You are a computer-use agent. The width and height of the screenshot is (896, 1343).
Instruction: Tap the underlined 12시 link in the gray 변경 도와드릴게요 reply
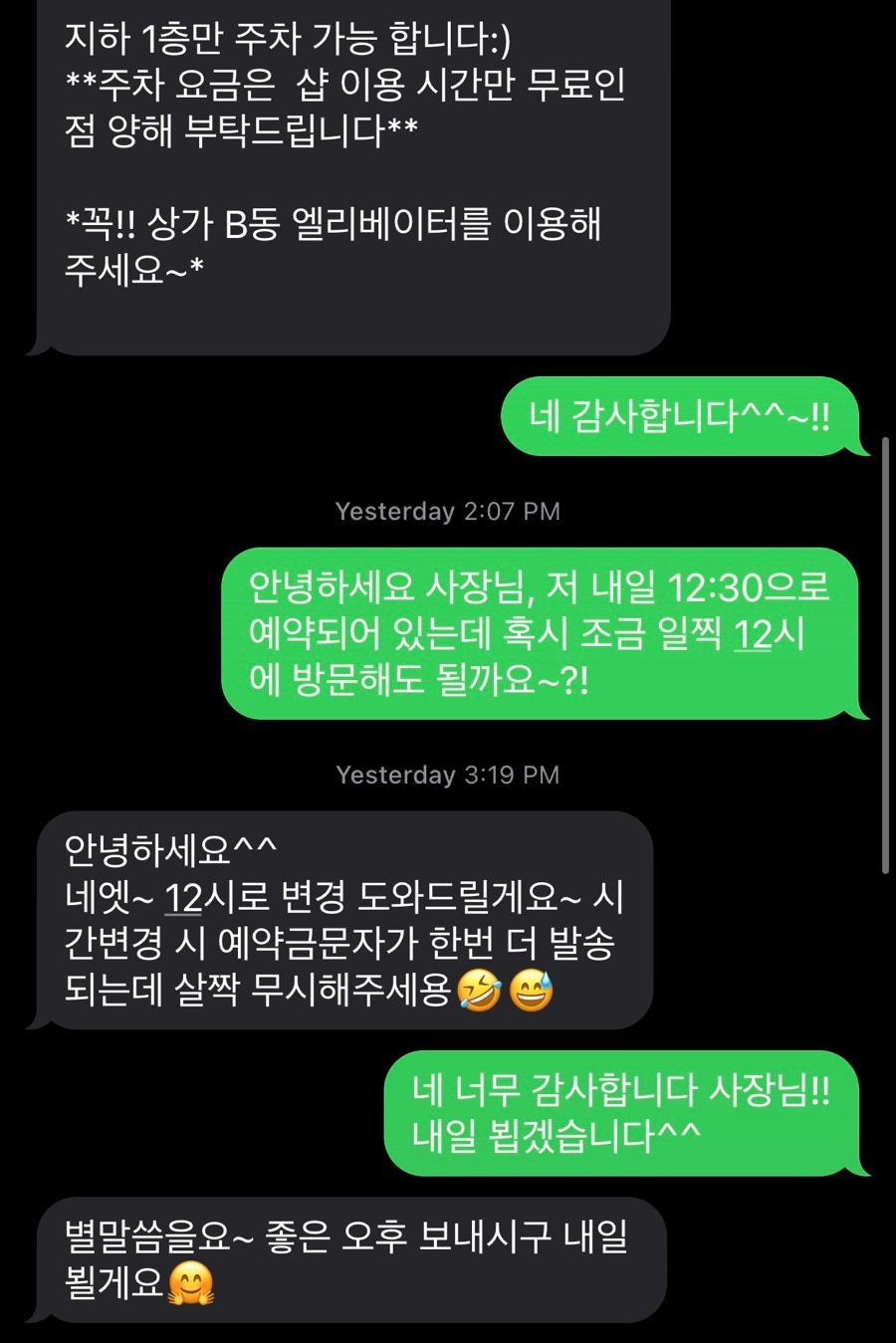click(197, 897)
